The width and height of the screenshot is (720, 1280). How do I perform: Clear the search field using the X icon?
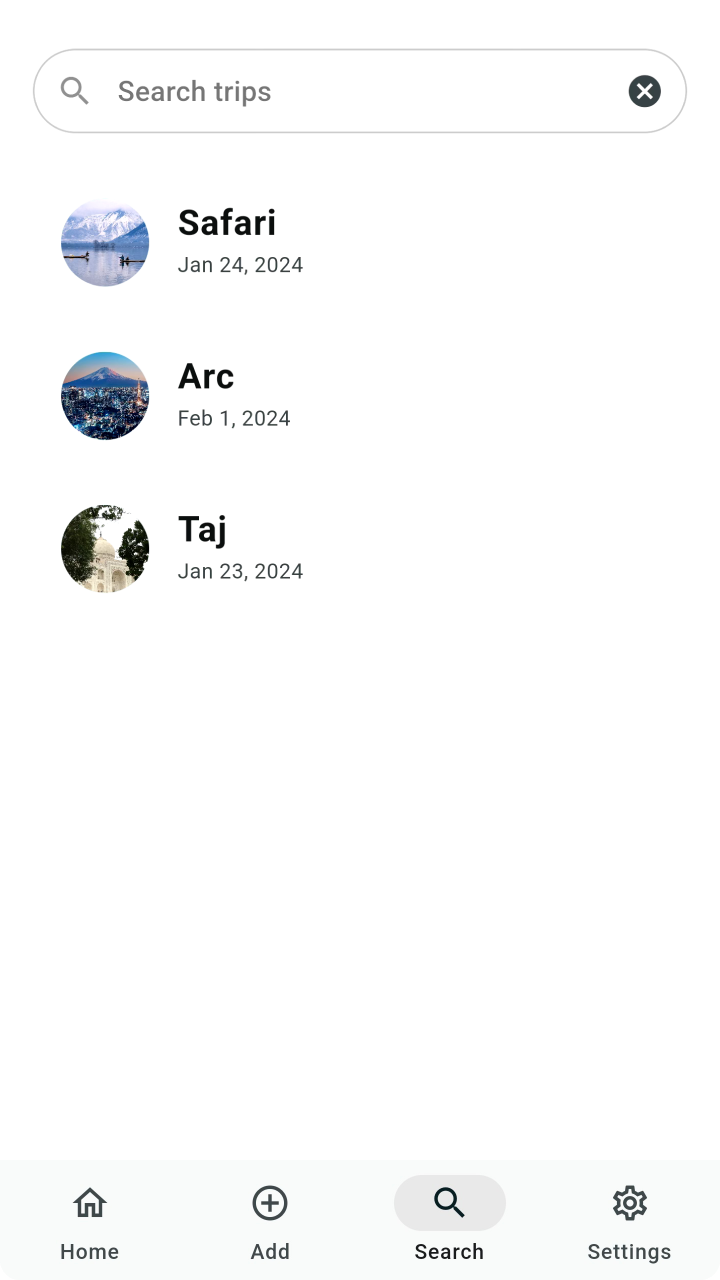[x=645, y=90]
